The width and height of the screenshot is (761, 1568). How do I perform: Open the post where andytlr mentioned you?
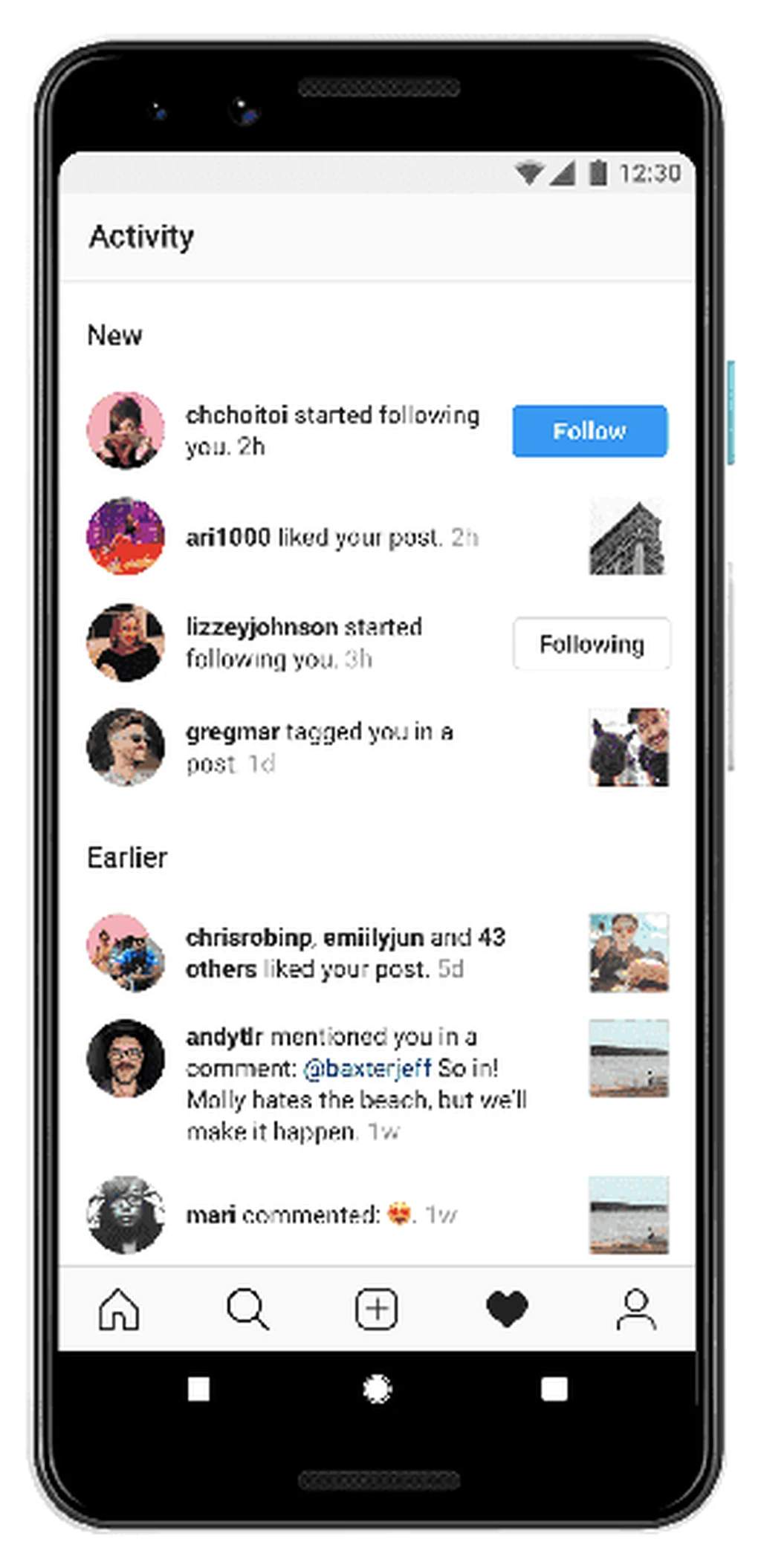coord(629,1058)
